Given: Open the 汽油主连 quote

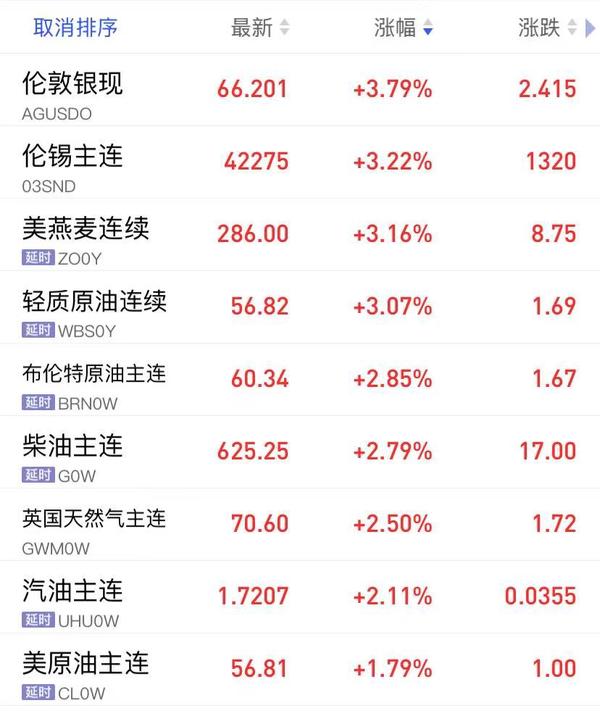Looking at the screenshot, I should point(73,592).
